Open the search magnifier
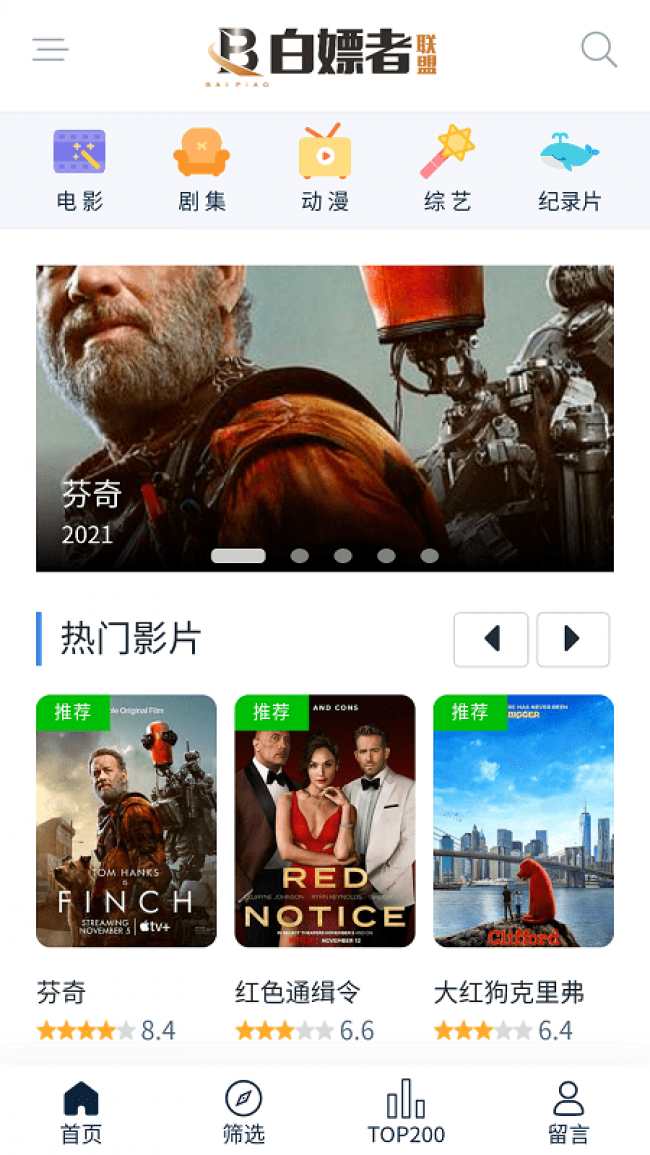The width and height of the screenshot is (650, 1155). (598, 49)
